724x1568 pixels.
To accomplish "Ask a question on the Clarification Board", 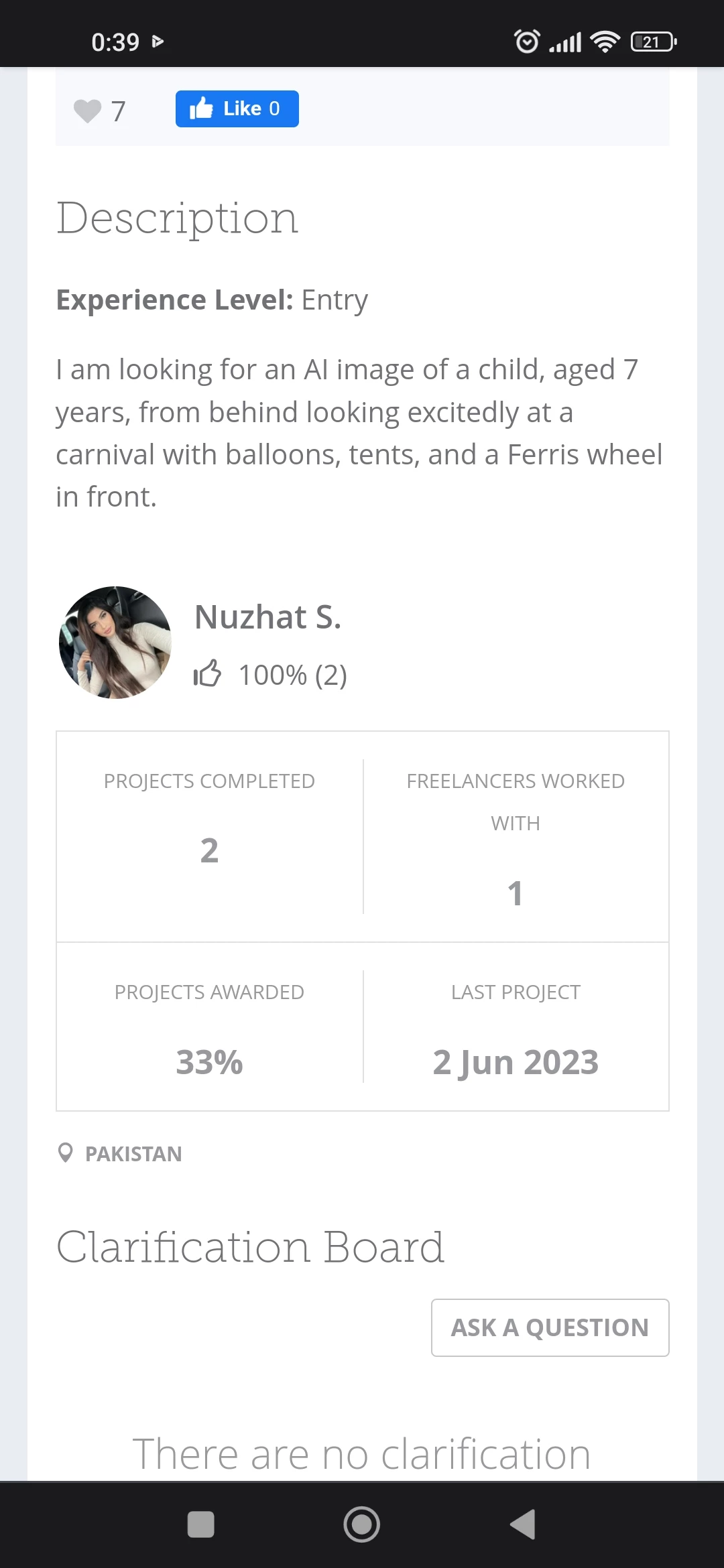I will [550, 1327].
